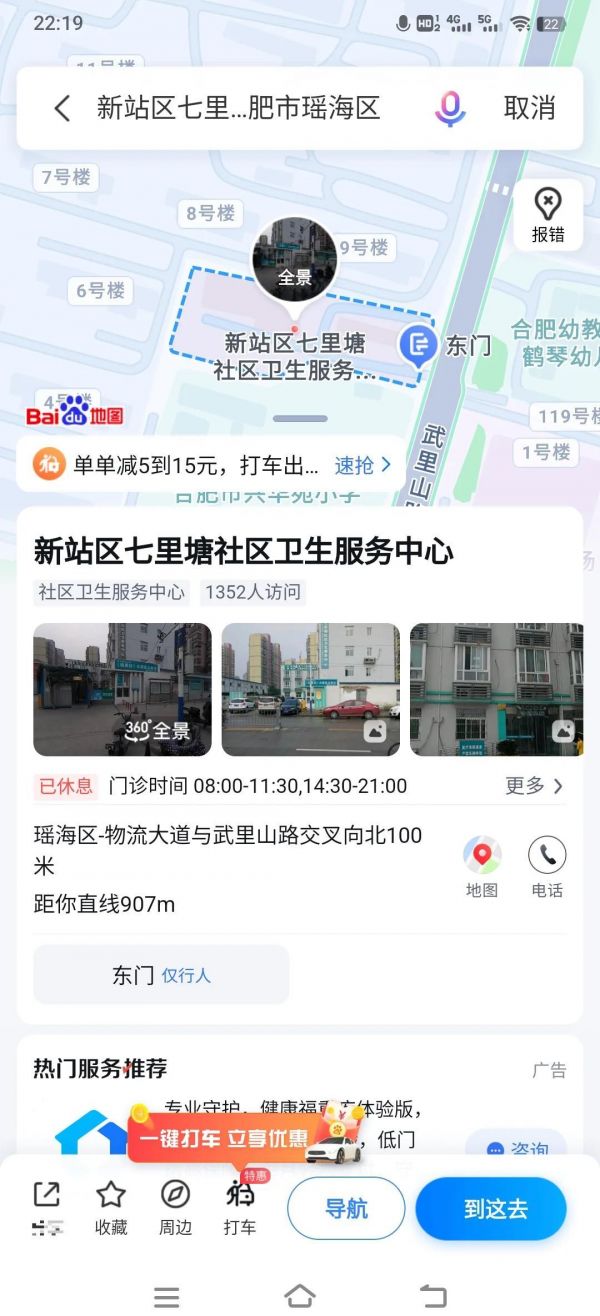600x1316 pixels.
Task: Tap 速抢 on the ride coupon banner
Action: pyautogui.click(x=362, y=464)
